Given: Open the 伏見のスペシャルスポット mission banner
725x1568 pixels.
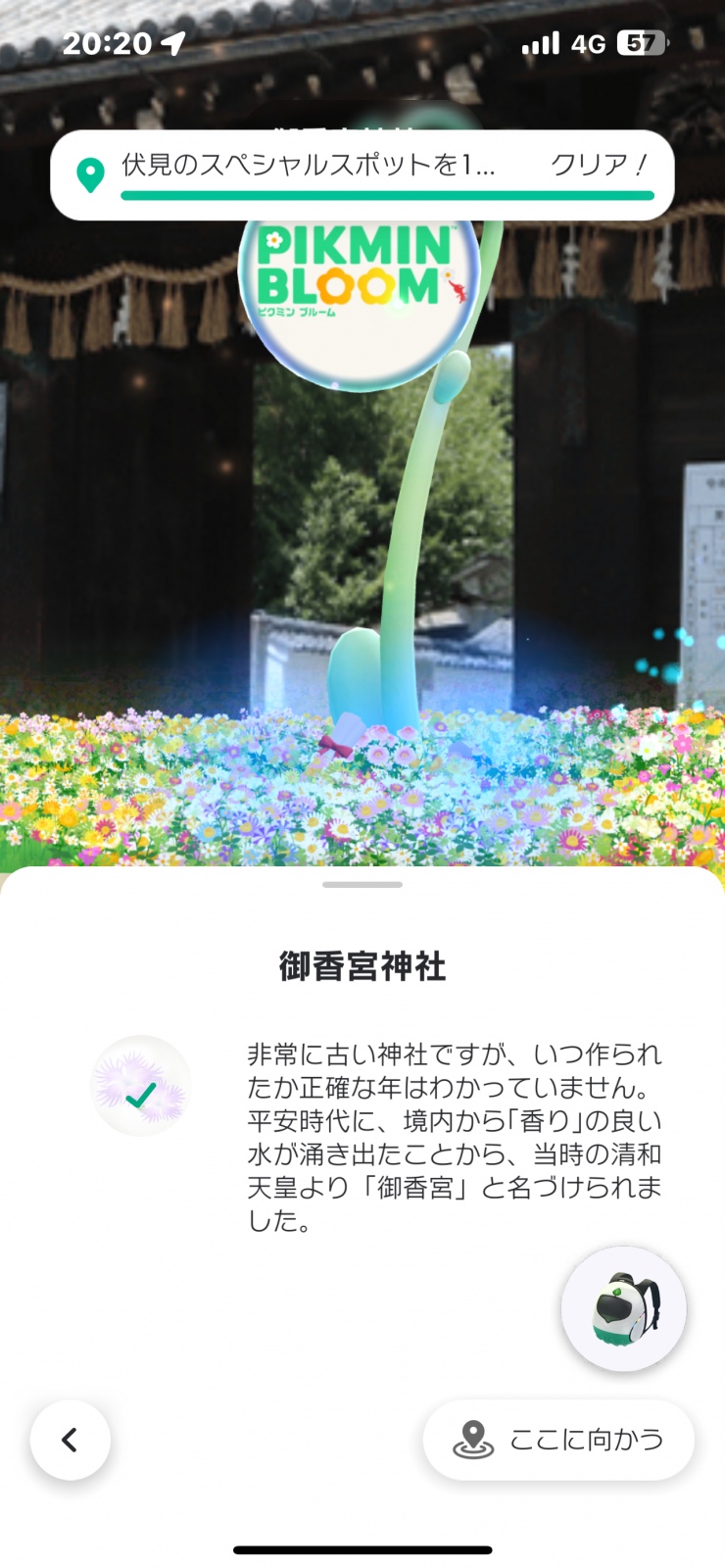Looking at the screenshot, I should coord(362,174).
